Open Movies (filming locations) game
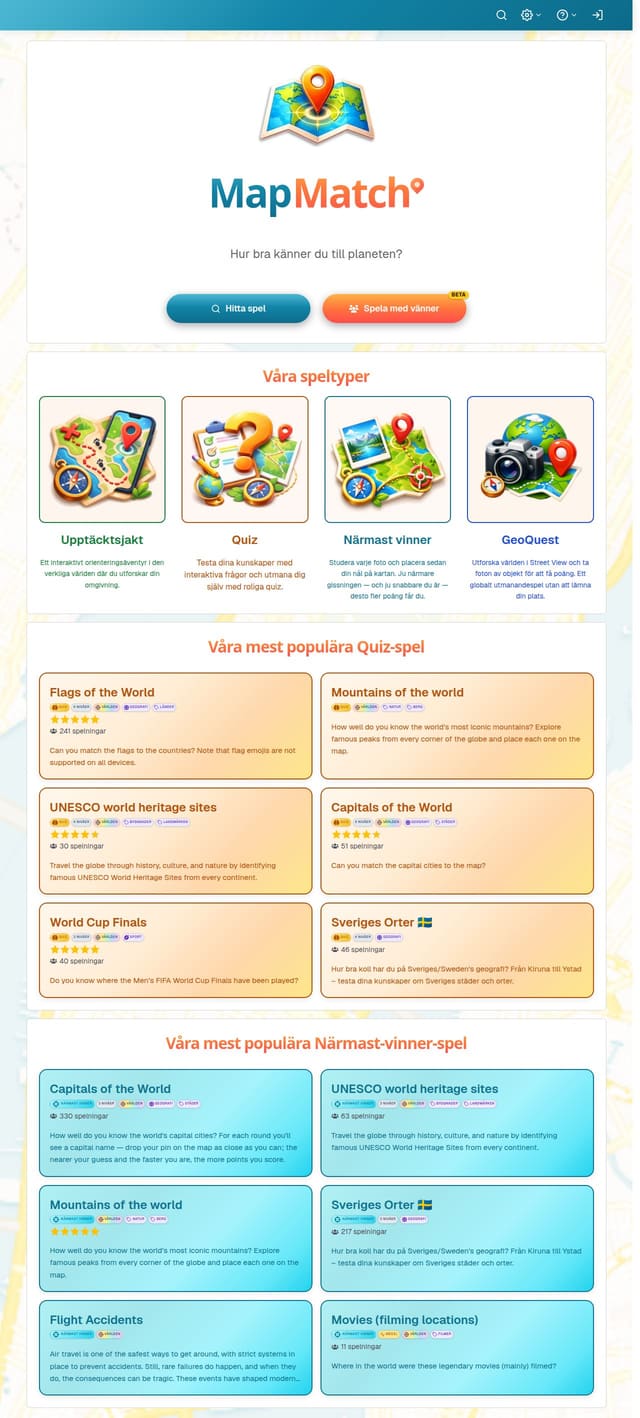This screenshot has width=640, height=1418. click(x=457, y=1348)
